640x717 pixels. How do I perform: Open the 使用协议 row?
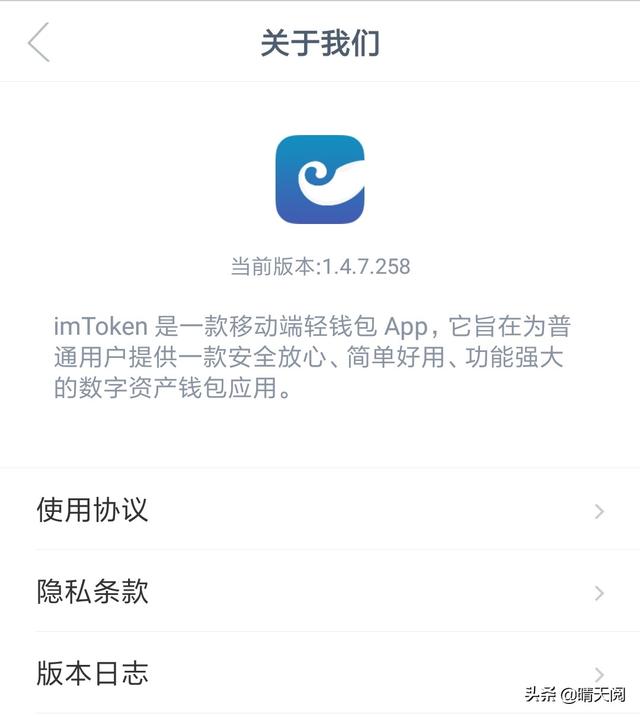[320, 510]
